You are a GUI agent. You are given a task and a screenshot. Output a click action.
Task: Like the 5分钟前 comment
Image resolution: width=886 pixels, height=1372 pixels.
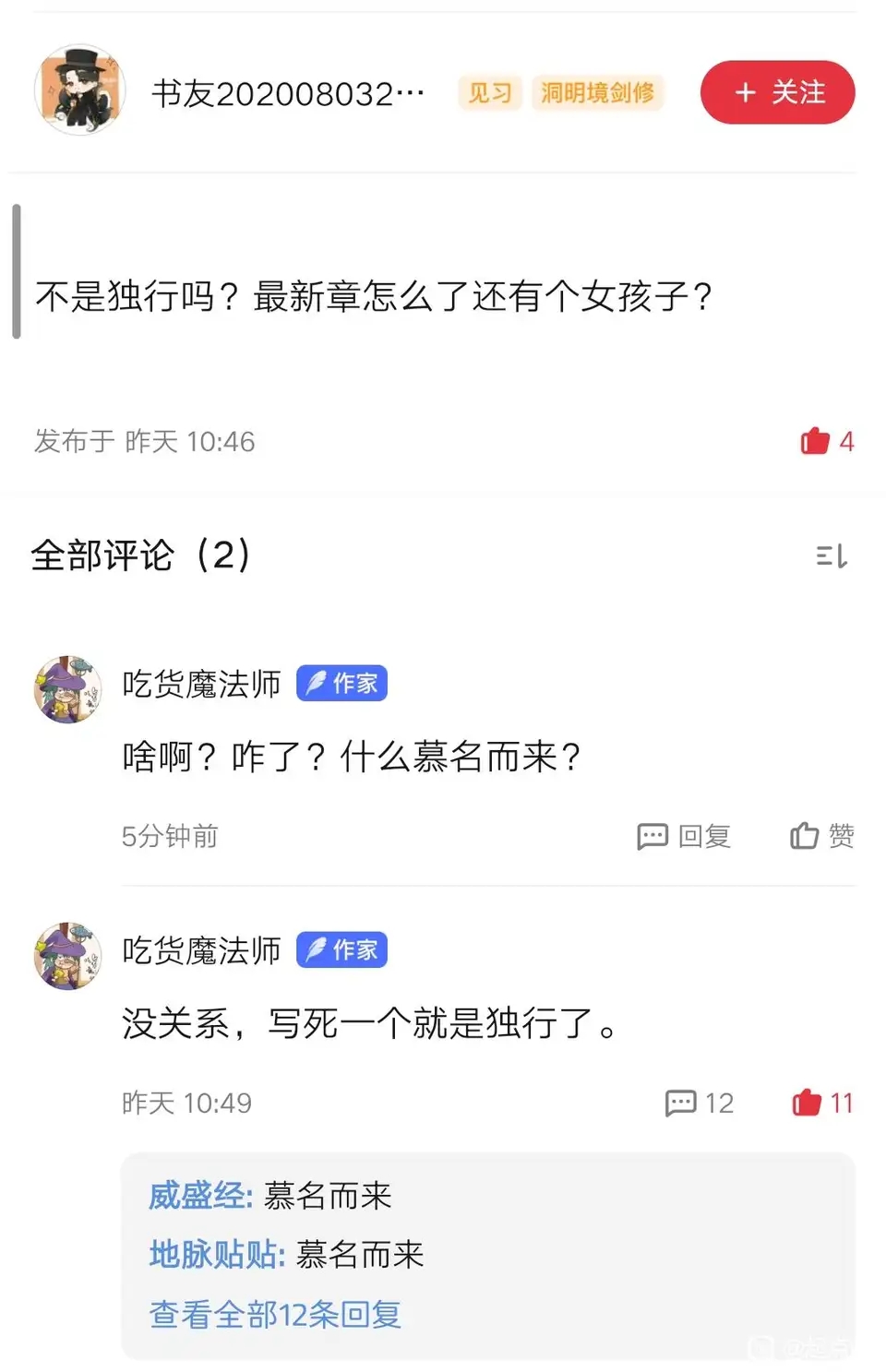(x=821, y=836)
